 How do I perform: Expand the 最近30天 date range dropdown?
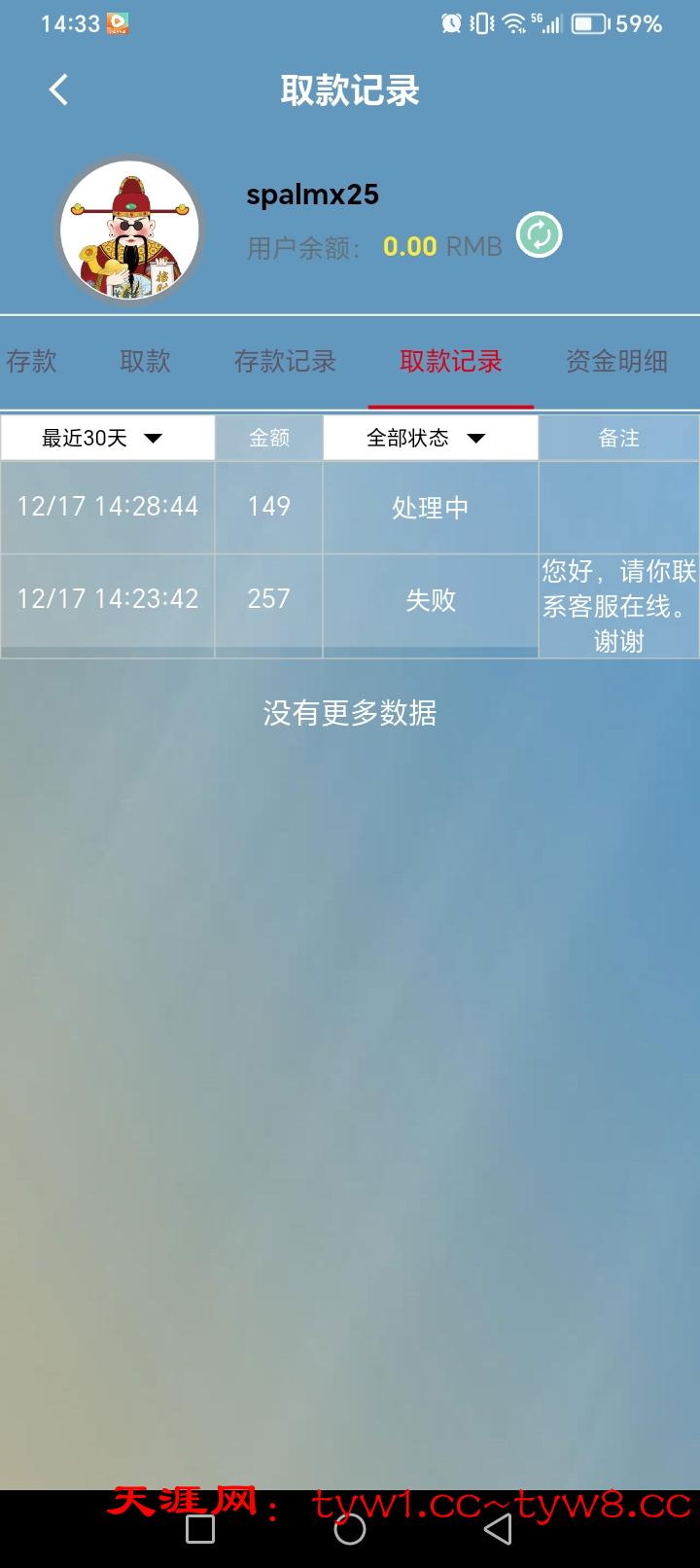[x=107, y=438]
